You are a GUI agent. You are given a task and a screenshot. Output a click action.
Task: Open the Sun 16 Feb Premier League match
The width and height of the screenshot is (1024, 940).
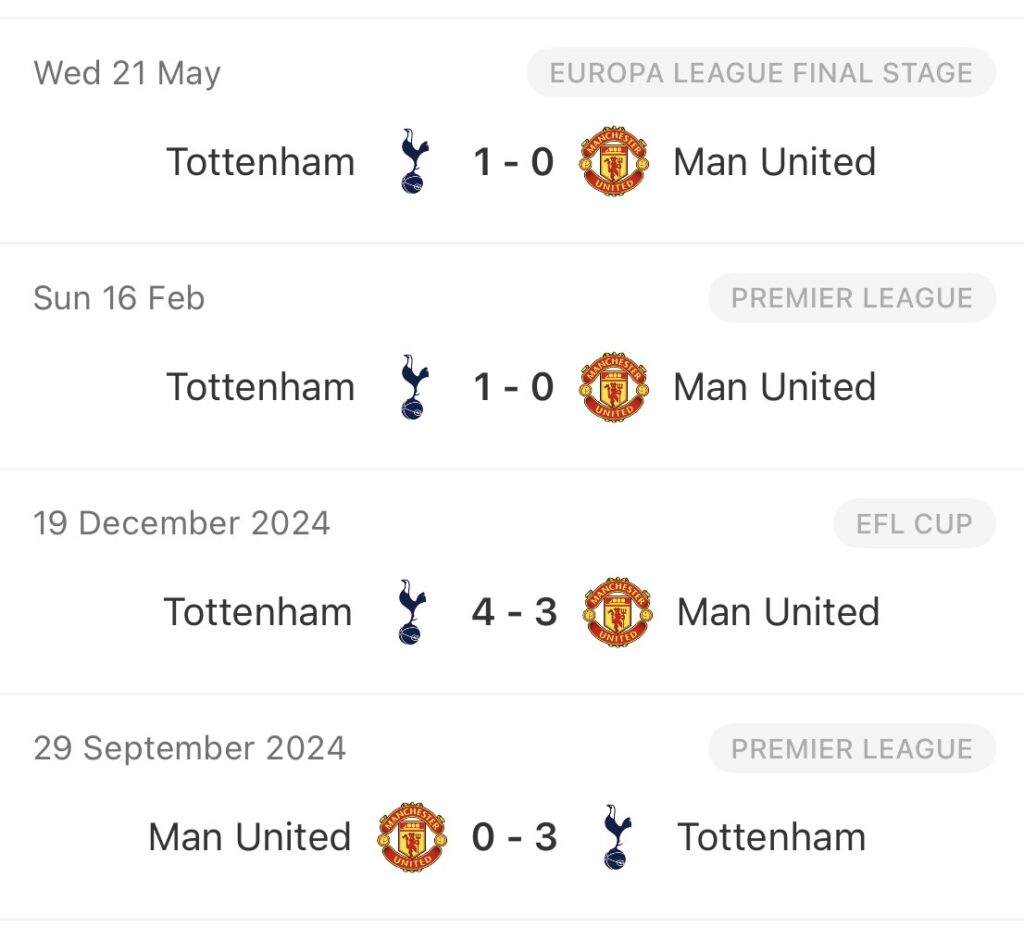tap(512, 387)
